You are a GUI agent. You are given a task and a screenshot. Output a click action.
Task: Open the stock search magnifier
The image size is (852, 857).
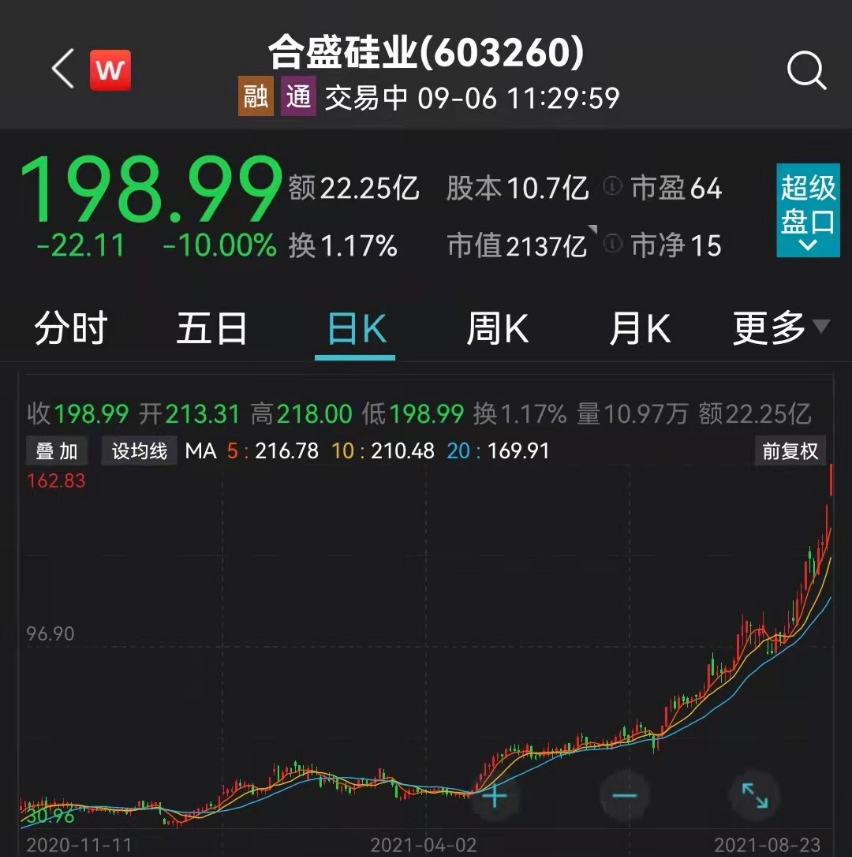[x=806, y=71]
